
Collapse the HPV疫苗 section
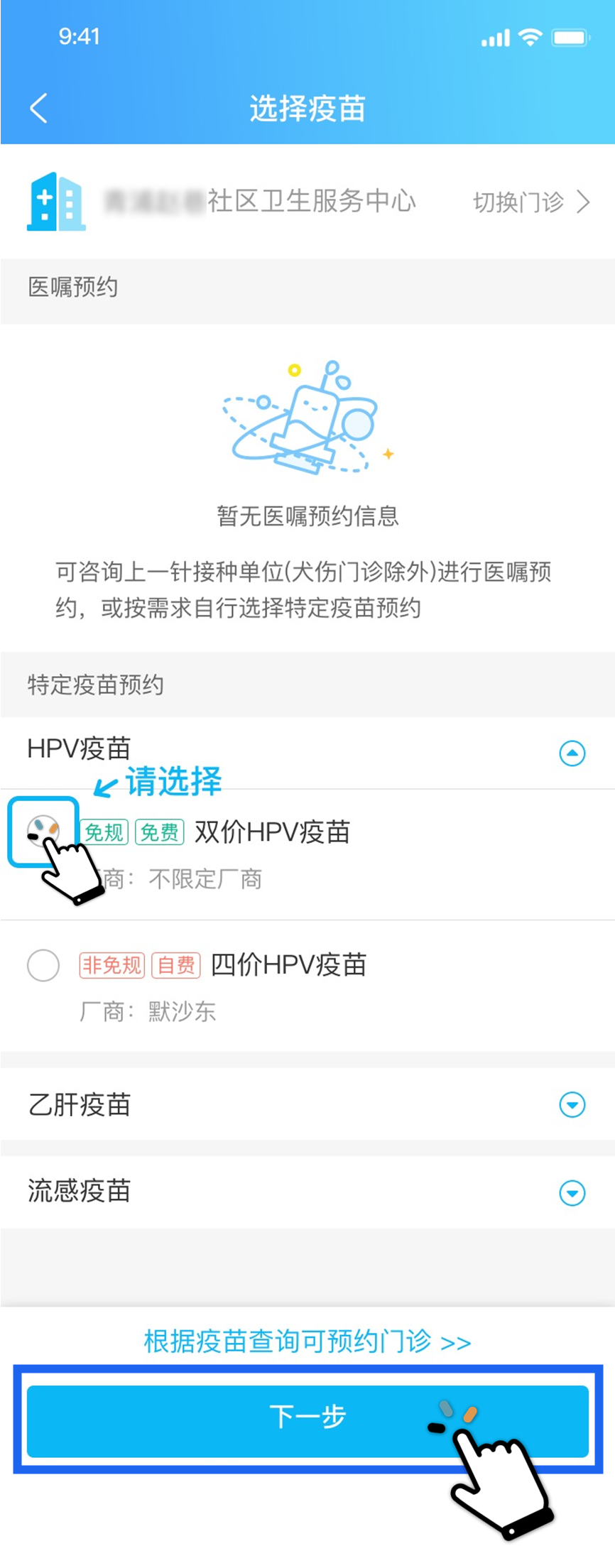[572, 753]
